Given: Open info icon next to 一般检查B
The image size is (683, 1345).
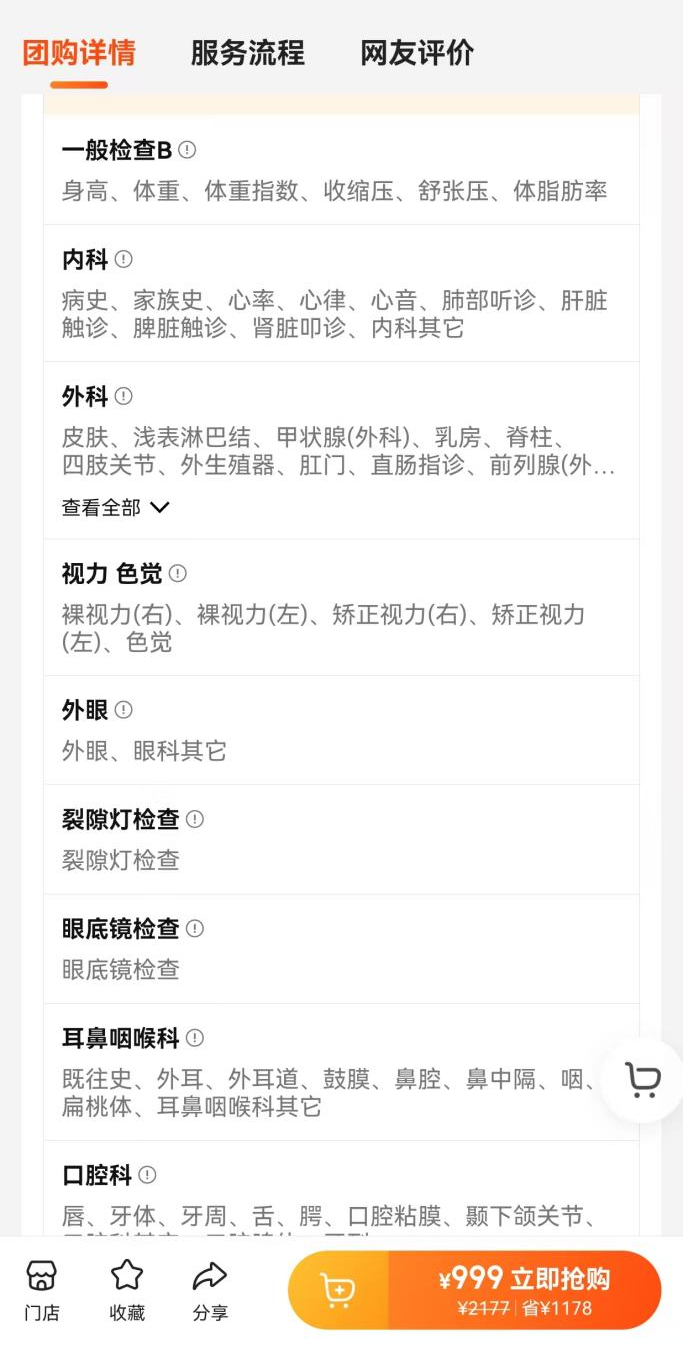Looking at the screenshot, I should [x=187, y=150].
